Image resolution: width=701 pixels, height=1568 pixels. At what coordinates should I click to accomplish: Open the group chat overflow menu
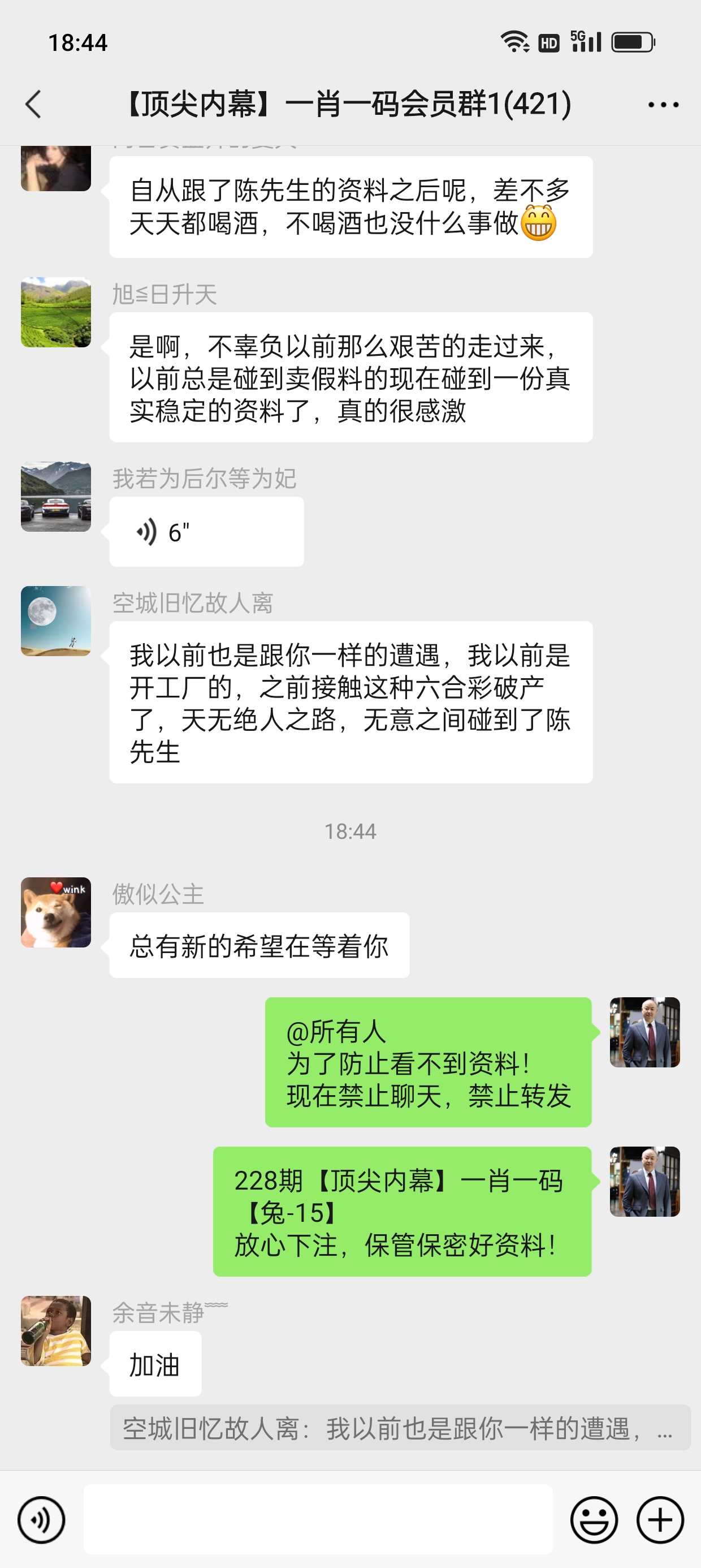pos(663,105)
